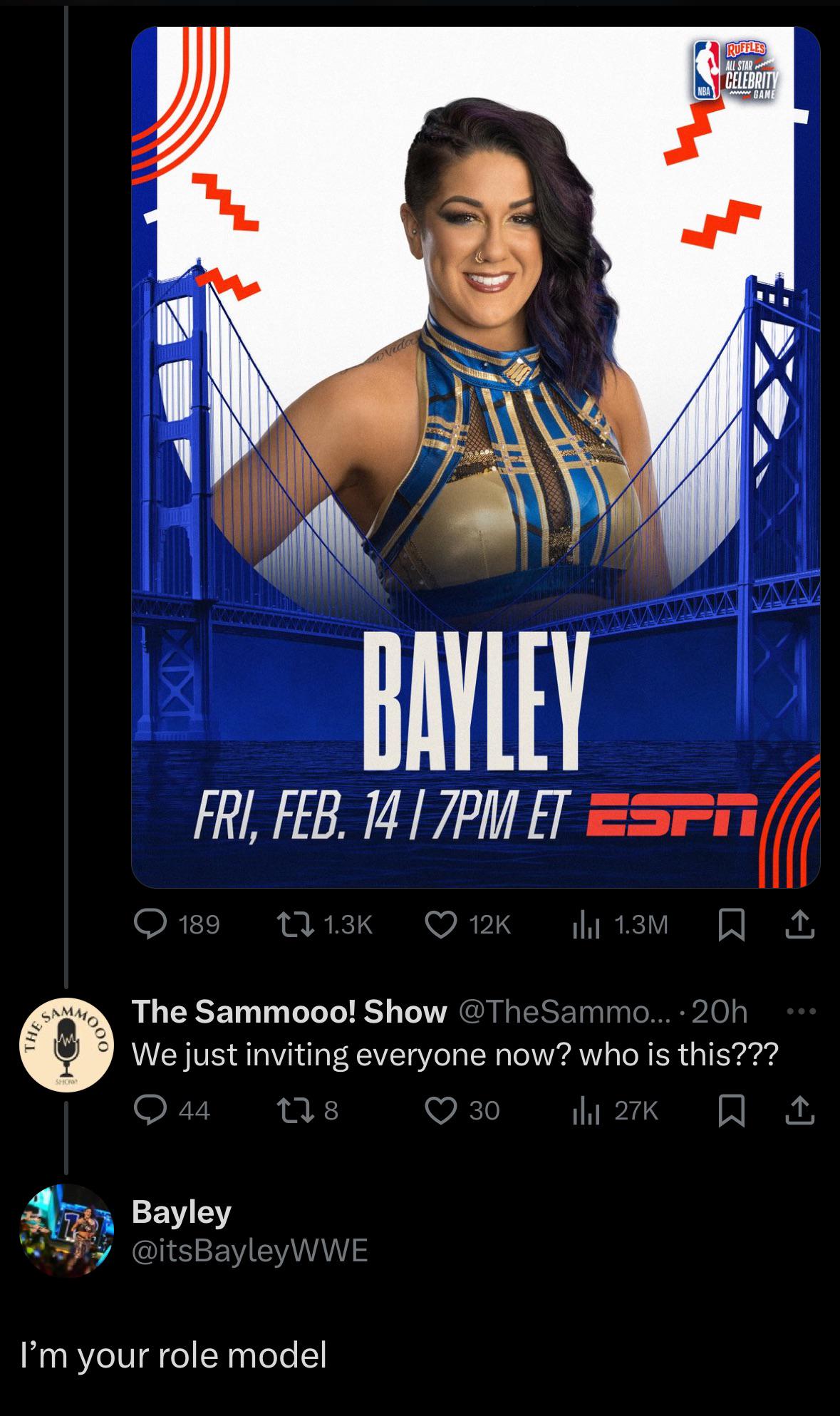Reply to The Sammooo! Show tweet
Viewport: 840px width, 1416px height.
(x=152, y=1108)
